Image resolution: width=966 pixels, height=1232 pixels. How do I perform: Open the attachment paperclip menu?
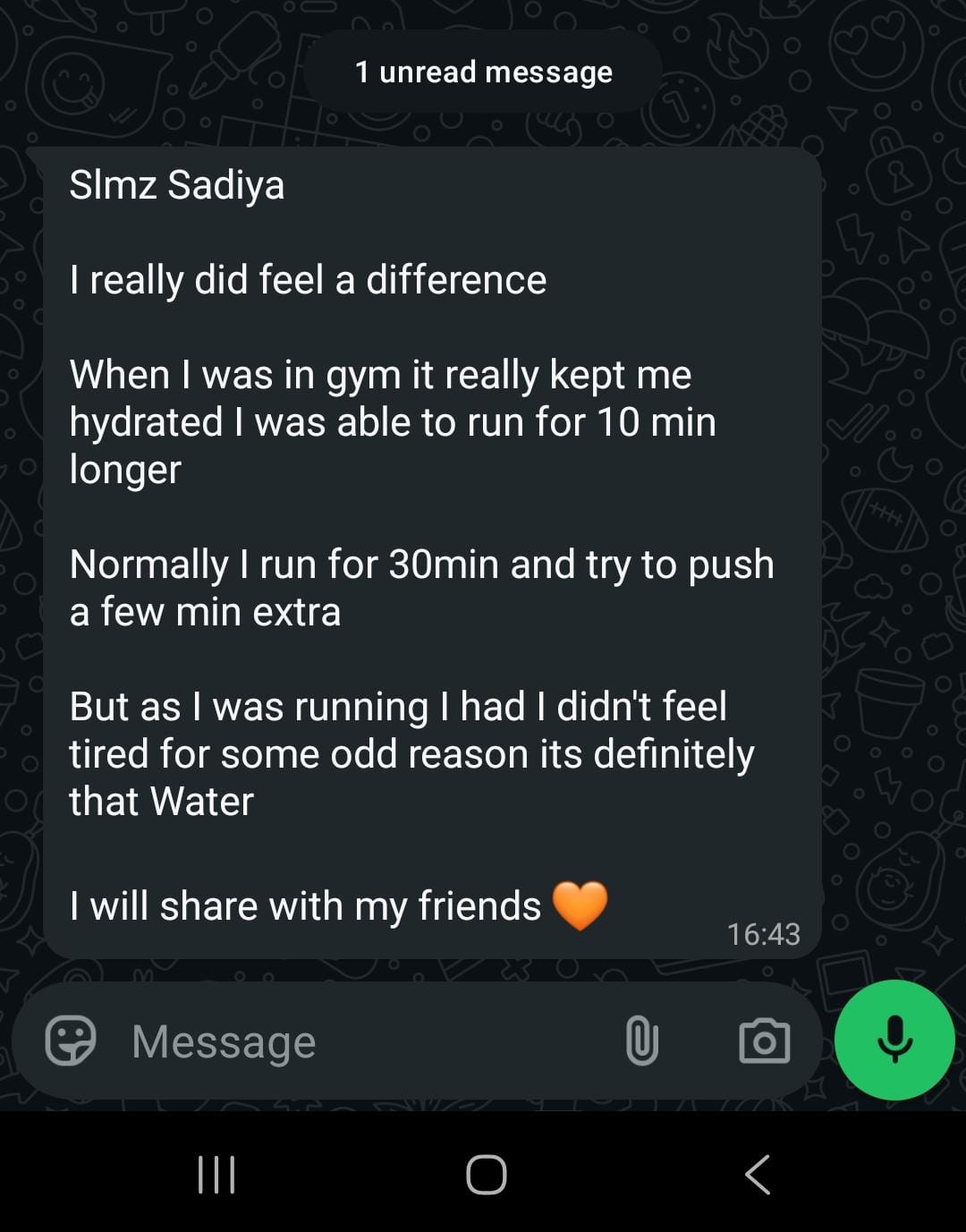(641, 1041)
